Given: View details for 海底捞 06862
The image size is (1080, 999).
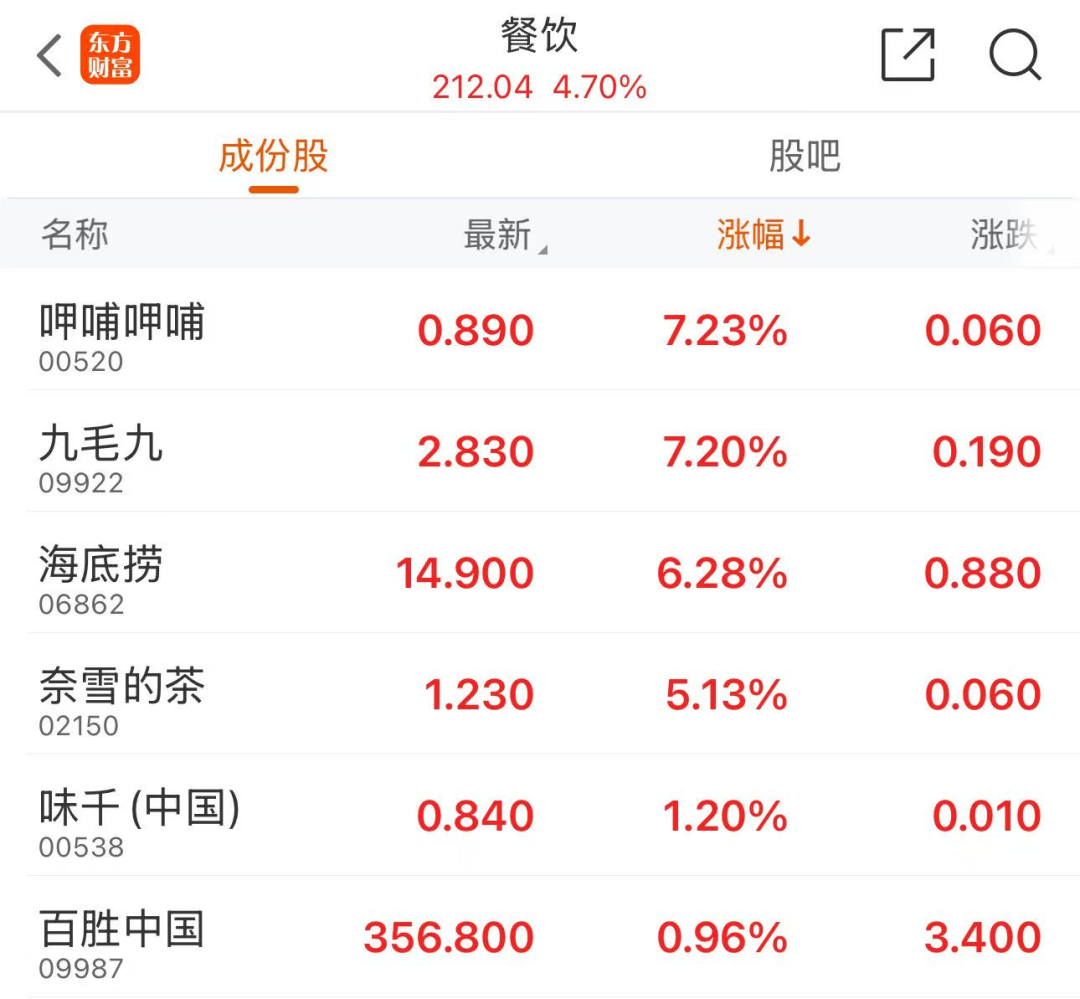Looking at the screenshot, I should click(x=100, y=579).
